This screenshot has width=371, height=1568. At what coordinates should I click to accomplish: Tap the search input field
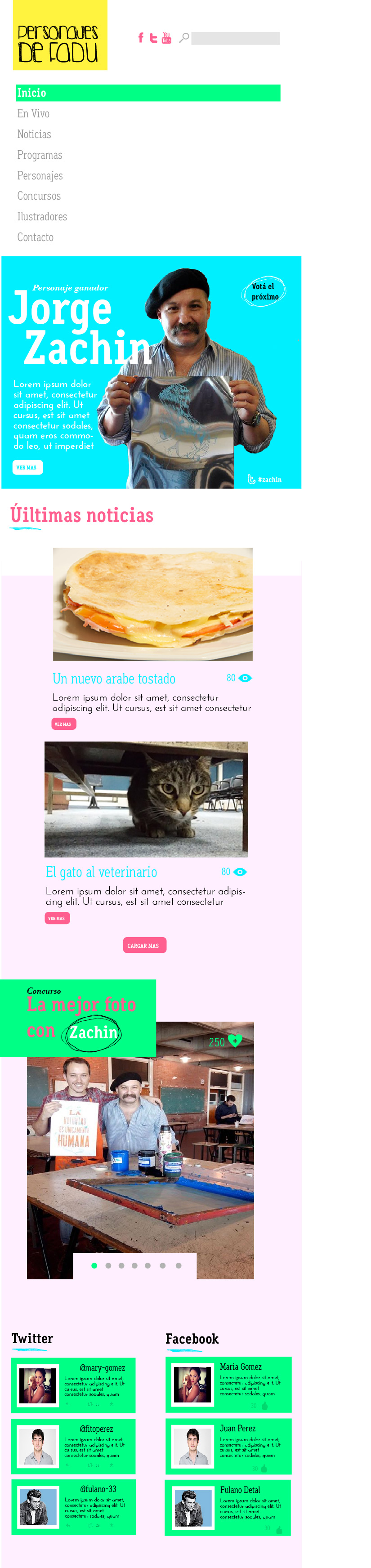235,38
